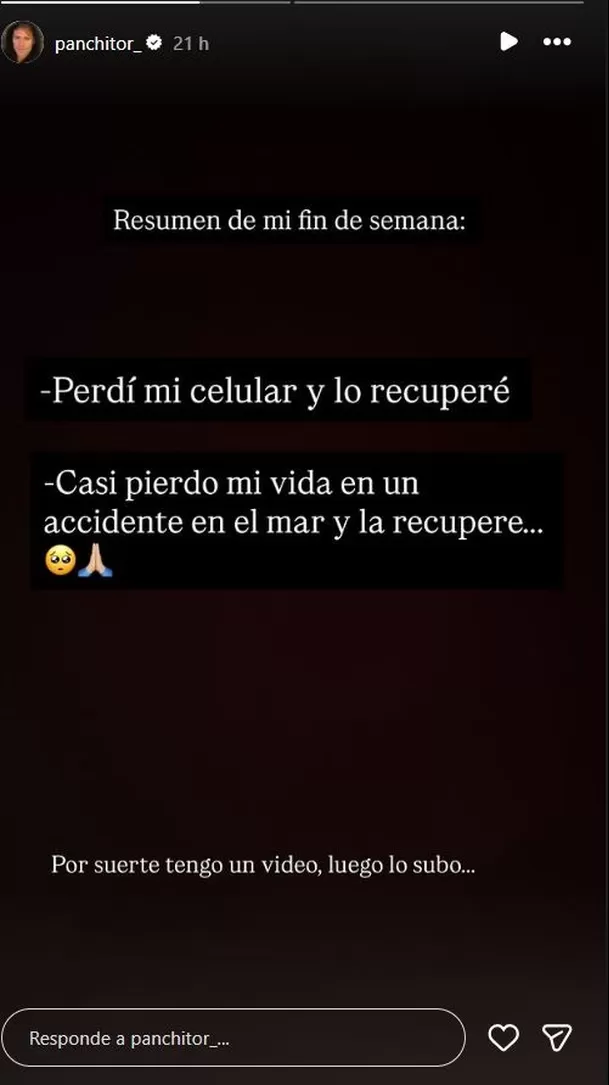The height and width of the screenshot is (1085, 609).
Task: Share the story via send icon
Action: [557, 1038]
